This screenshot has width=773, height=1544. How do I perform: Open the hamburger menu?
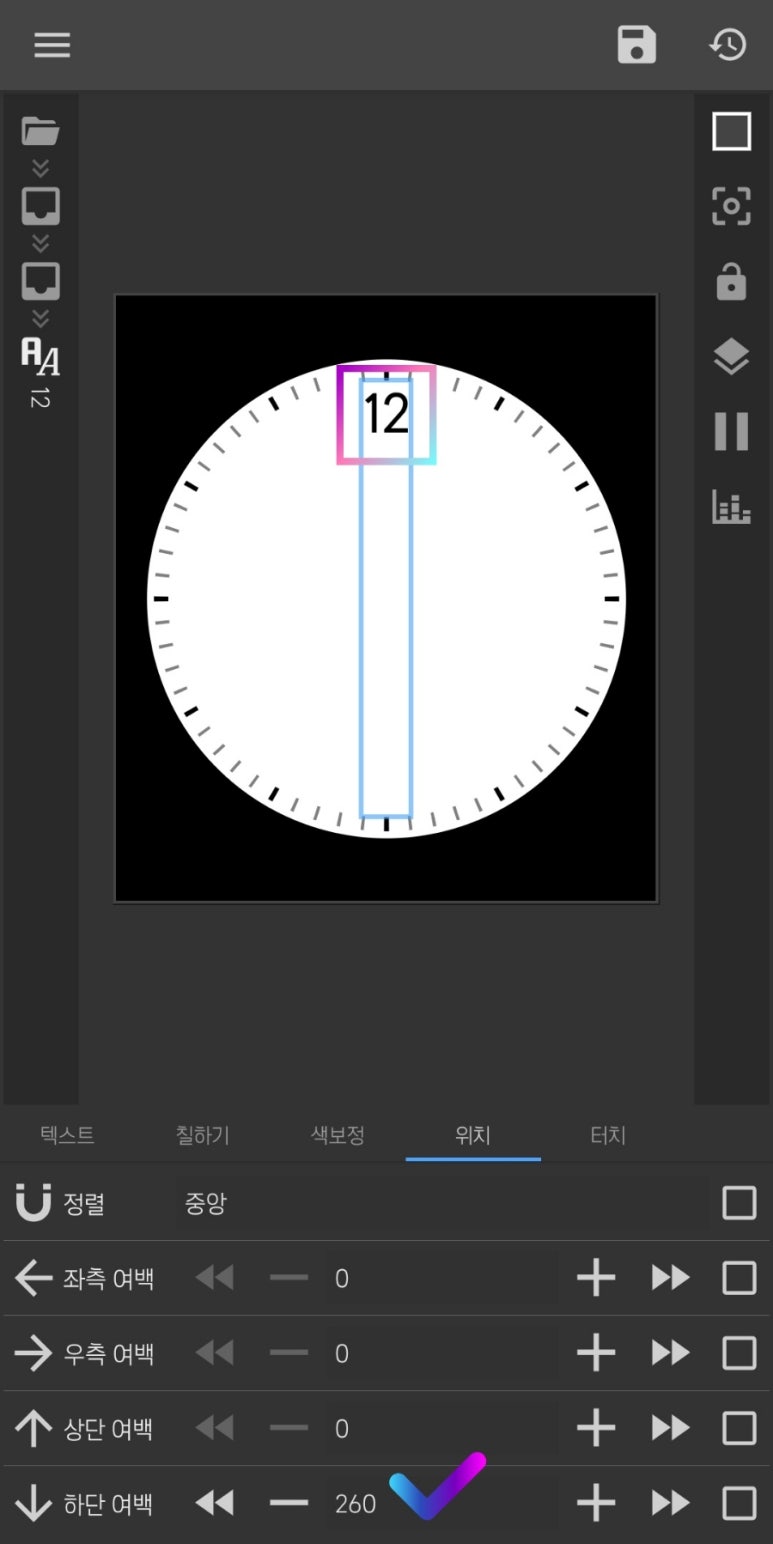pyautogui.click(x=52, y=45)
